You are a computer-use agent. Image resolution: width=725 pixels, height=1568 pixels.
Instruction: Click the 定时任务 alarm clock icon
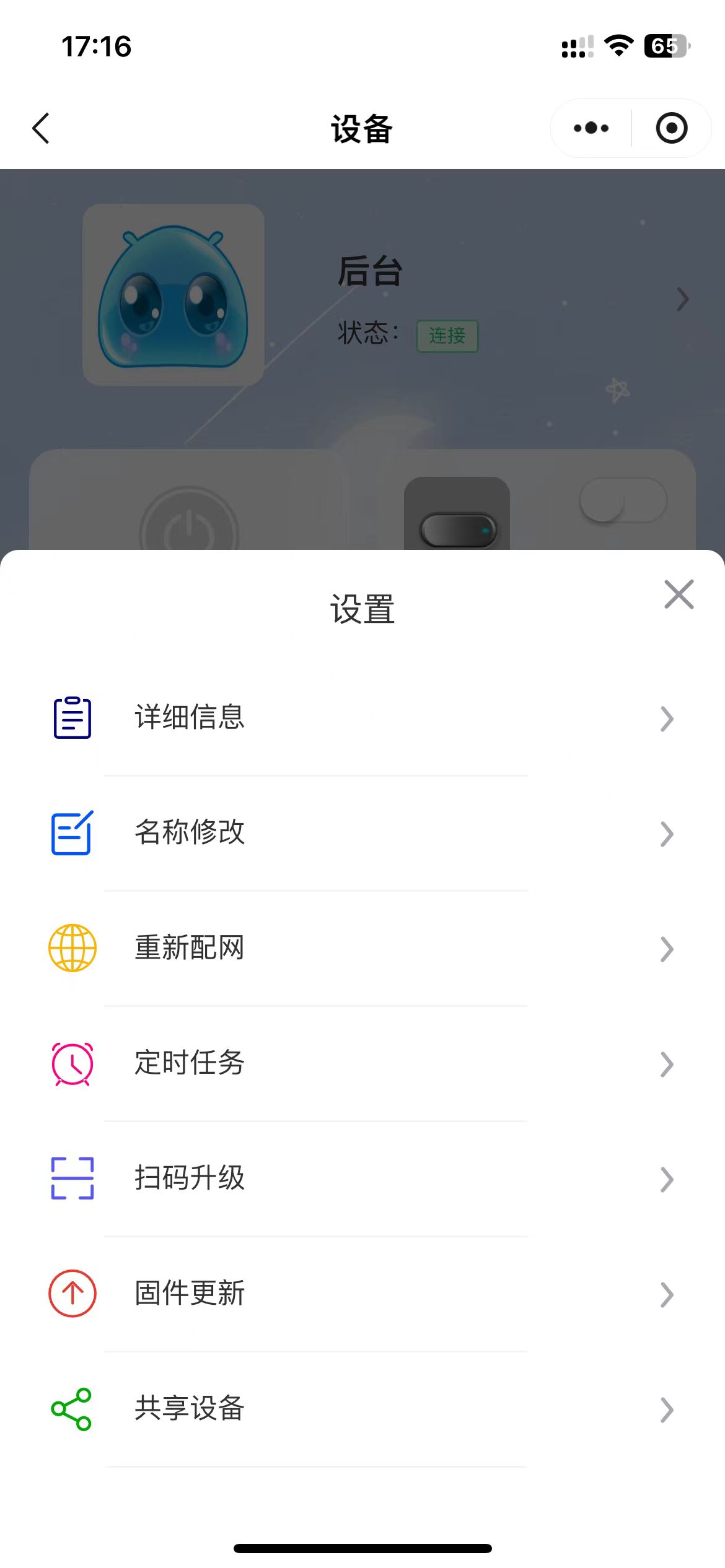(x=71, y=1063)
